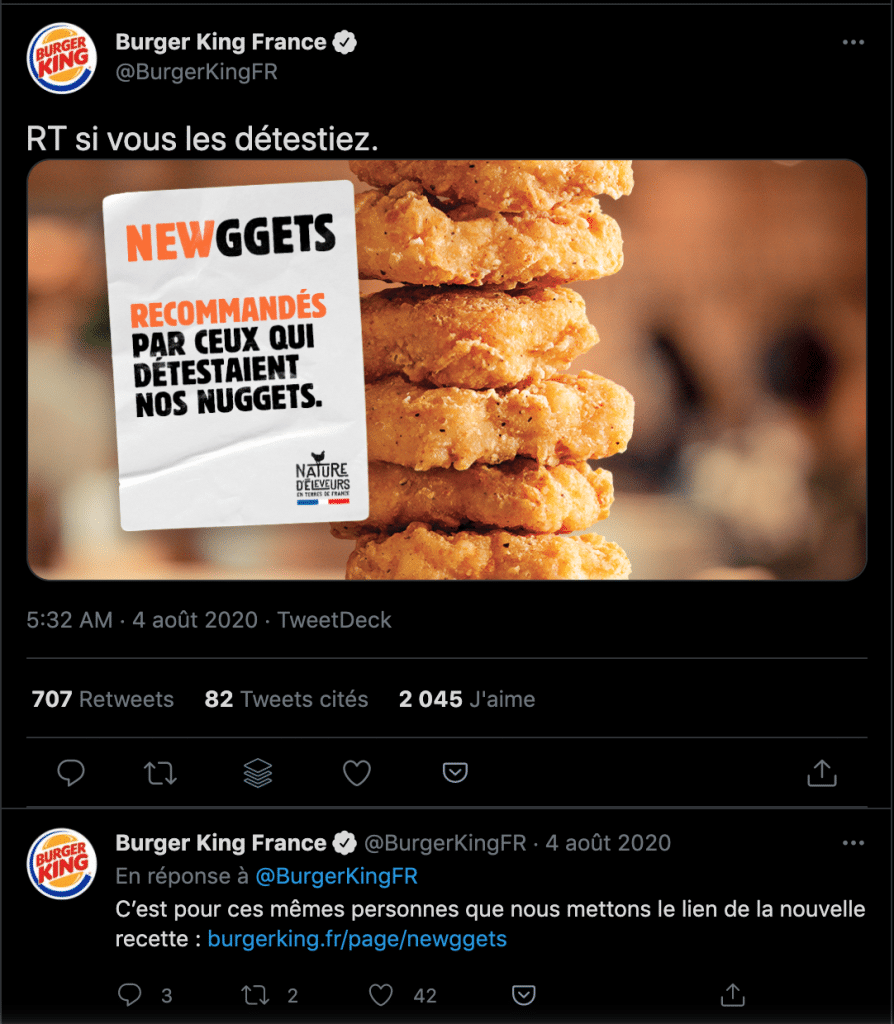
Task: Open the burgerking.fr/page/newggets link
Action: pos(357,939)
